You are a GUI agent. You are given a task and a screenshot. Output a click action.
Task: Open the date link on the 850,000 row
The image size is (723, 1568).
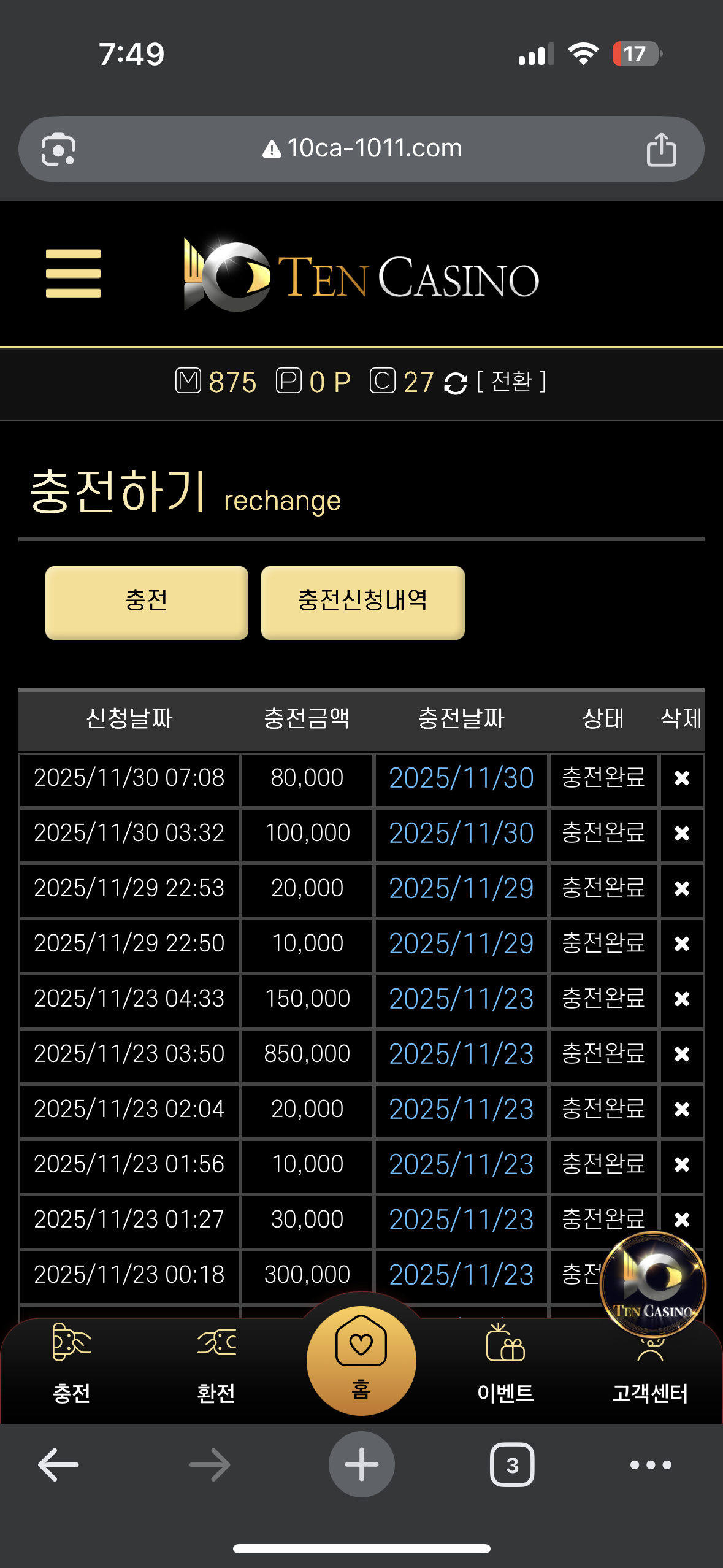coord(461,1054)
